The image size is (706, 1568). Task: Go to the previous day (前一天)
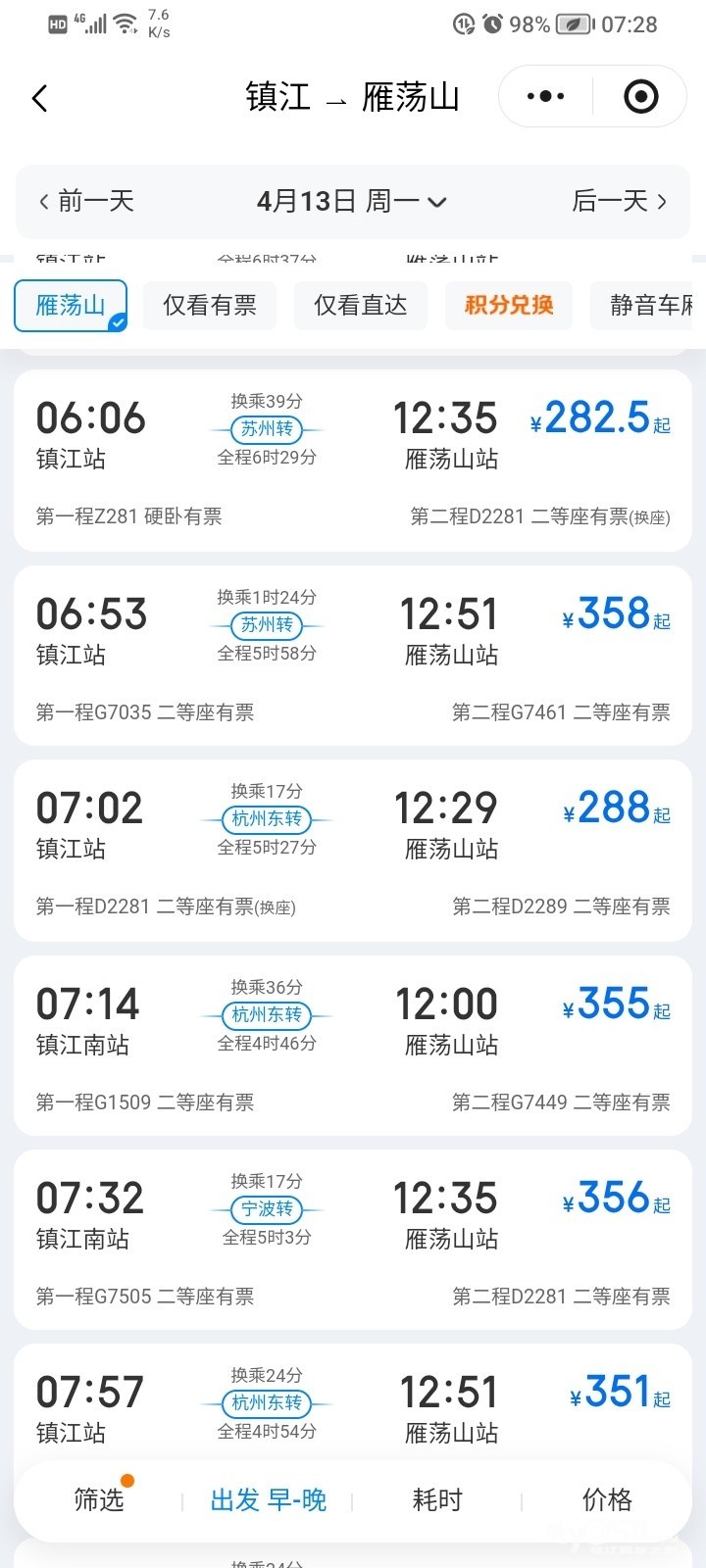click(x=86, y=202)
